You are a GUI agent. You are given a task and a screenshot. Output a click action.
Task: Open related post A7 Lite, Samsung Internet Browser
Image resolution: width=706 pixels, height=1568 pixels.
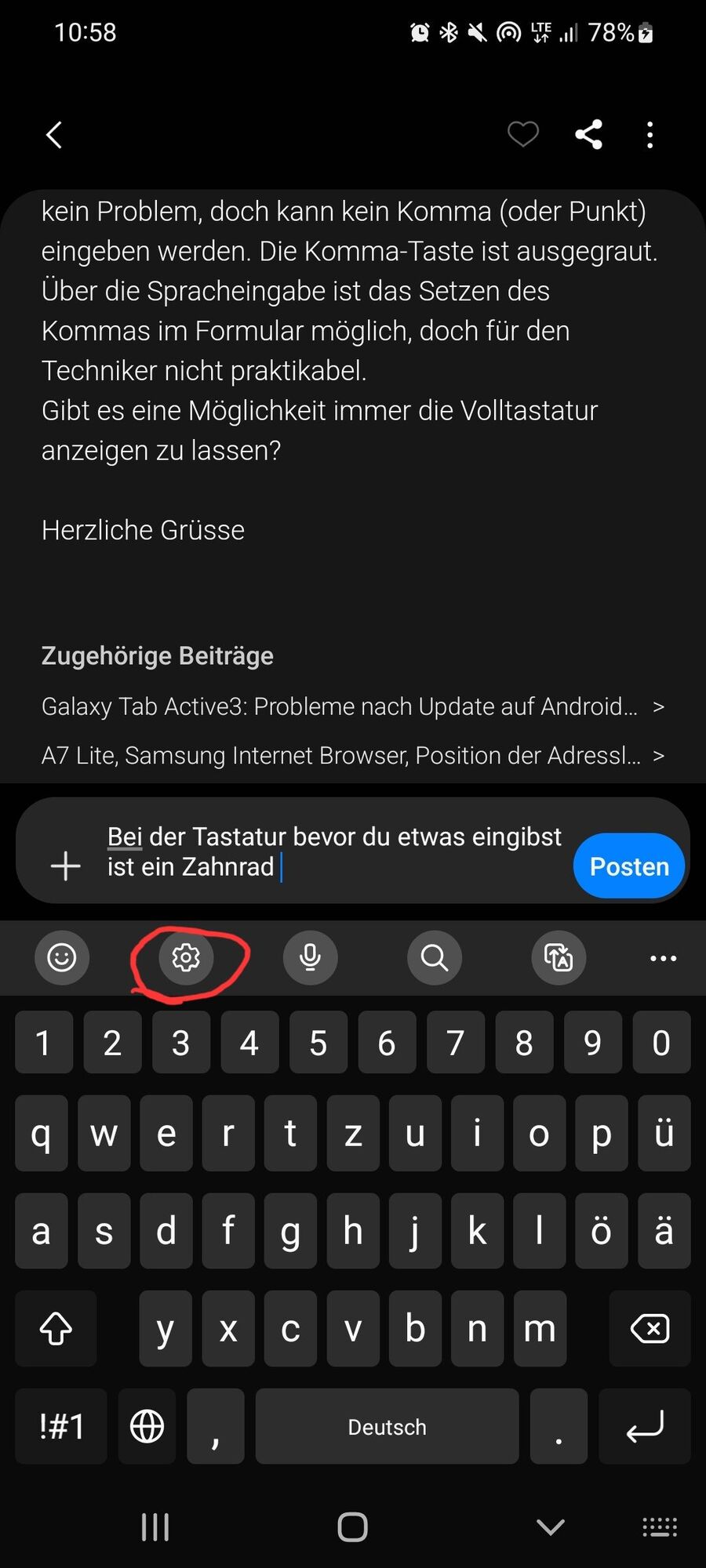pyautogui.click(x=352, y=755)
